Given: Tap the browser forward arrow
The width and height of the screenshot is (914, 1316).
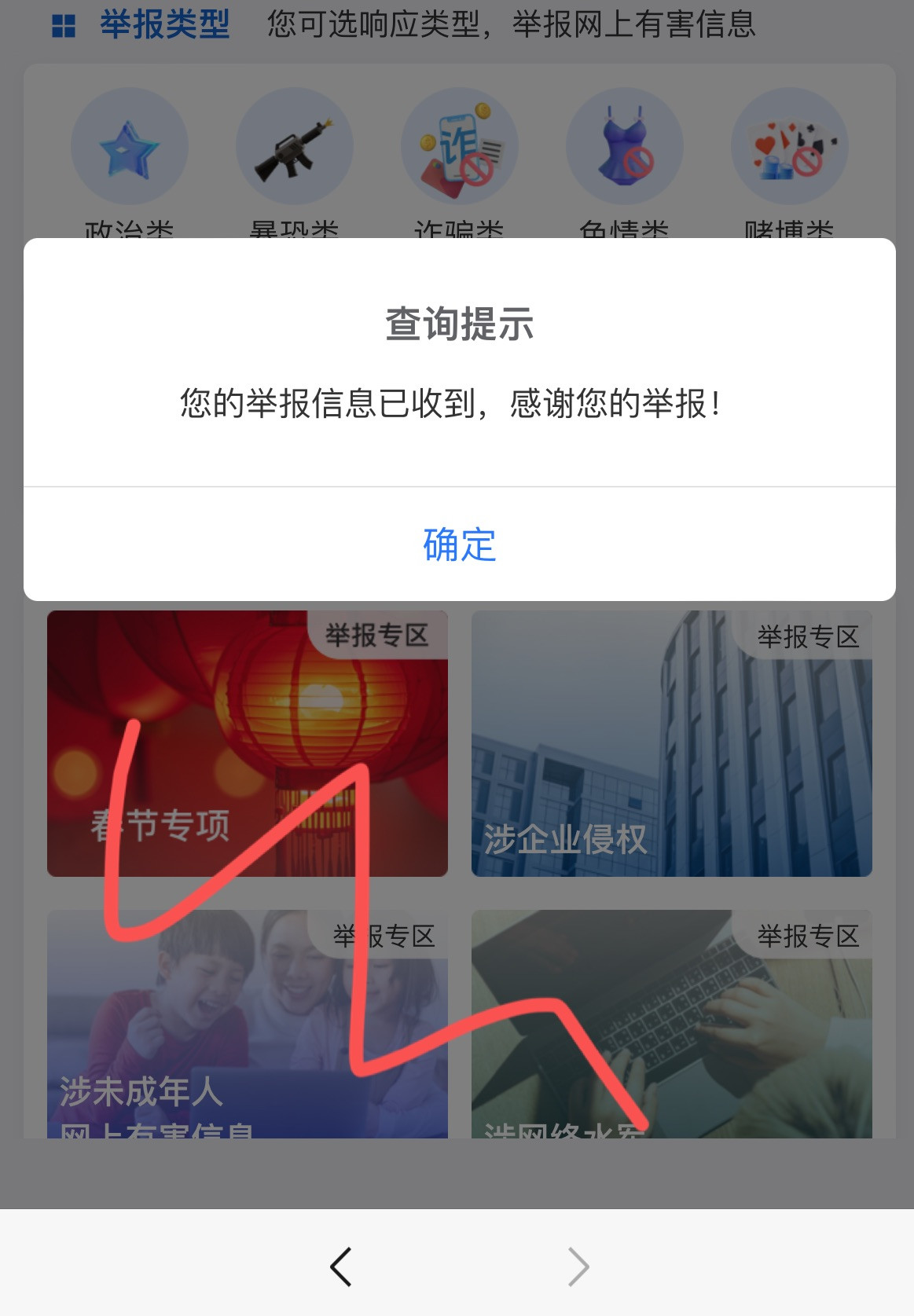Looking at the screenshot, I should (x=578, y=1267).
